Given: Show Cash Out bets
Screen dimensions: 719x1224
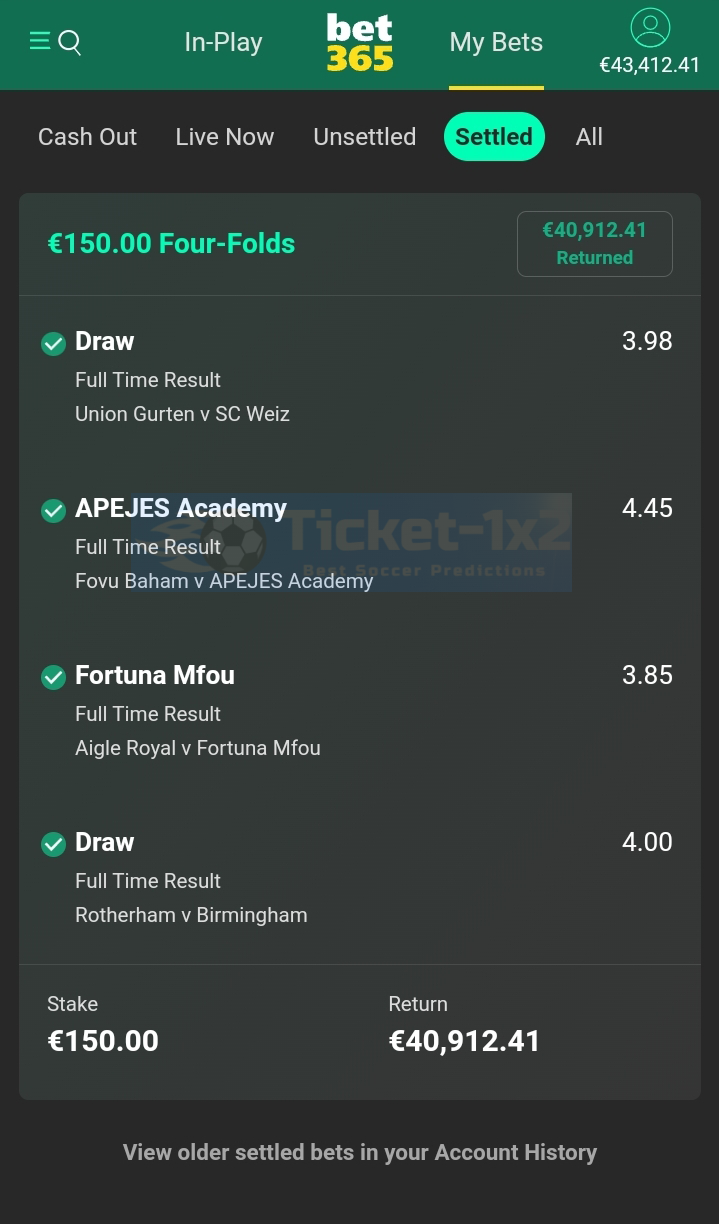Looking at the screenshot, I should tap(87, 137).
